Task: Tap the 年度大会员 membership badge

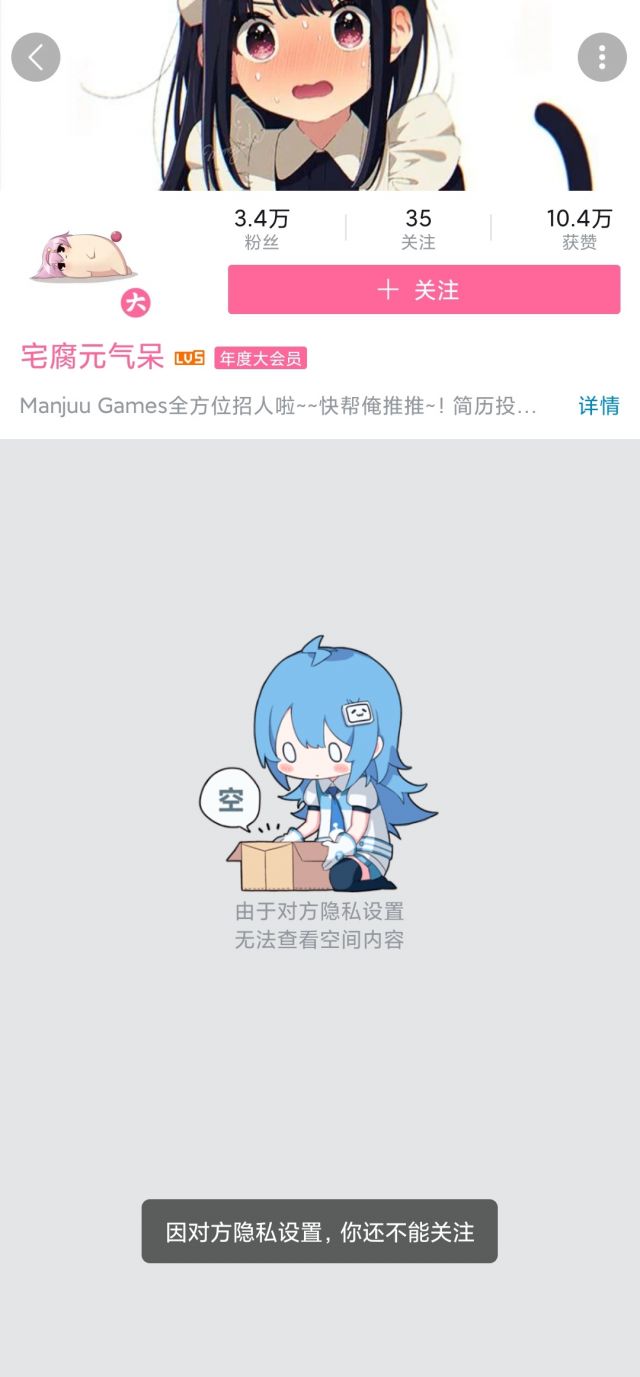Action: 260,358
